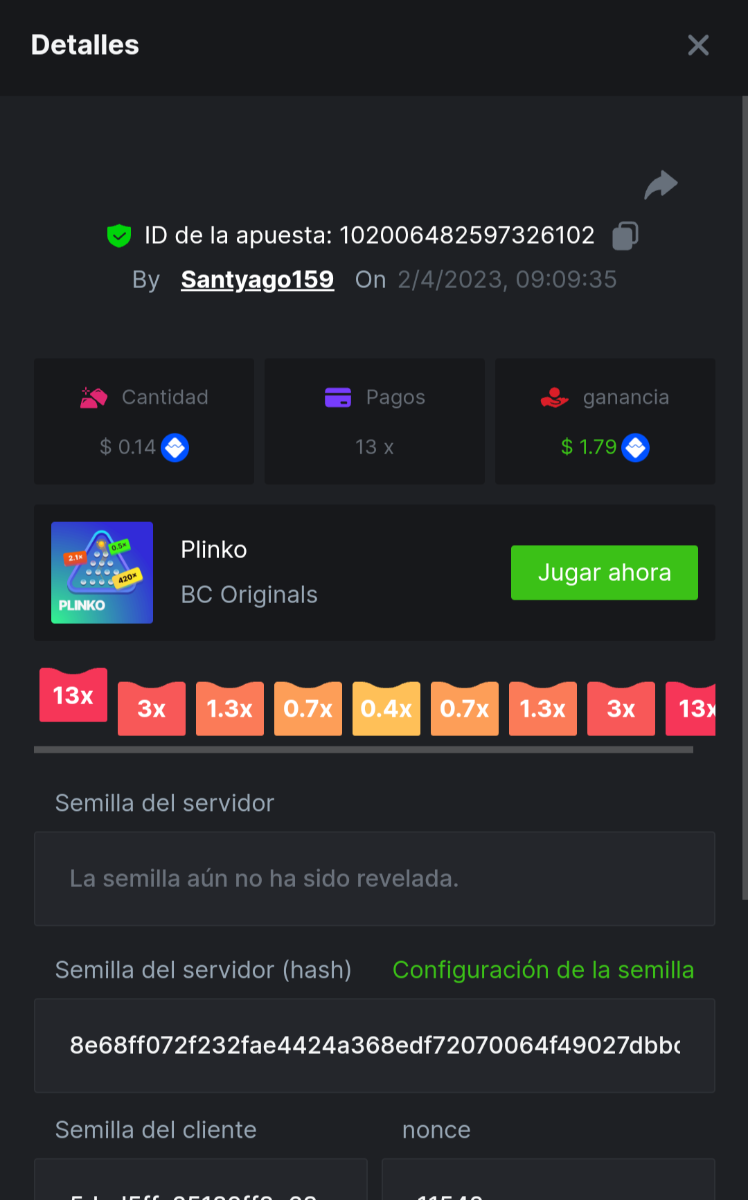748x1200 pixels.
Task: Select the server seed hash field
Action: [374, 1046]
